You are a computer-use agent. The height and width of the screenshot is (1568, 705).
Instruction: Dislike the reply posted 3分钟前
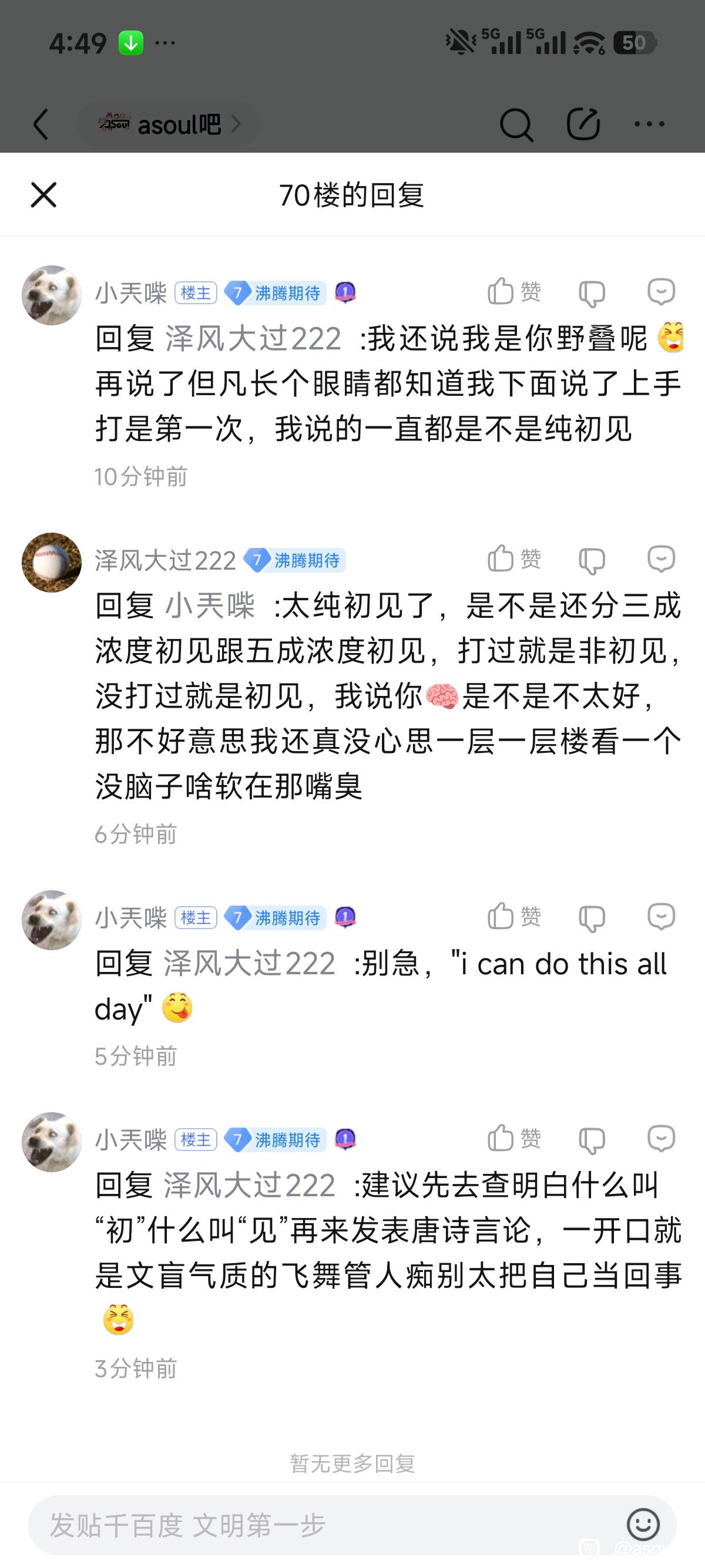(591, 1139)
